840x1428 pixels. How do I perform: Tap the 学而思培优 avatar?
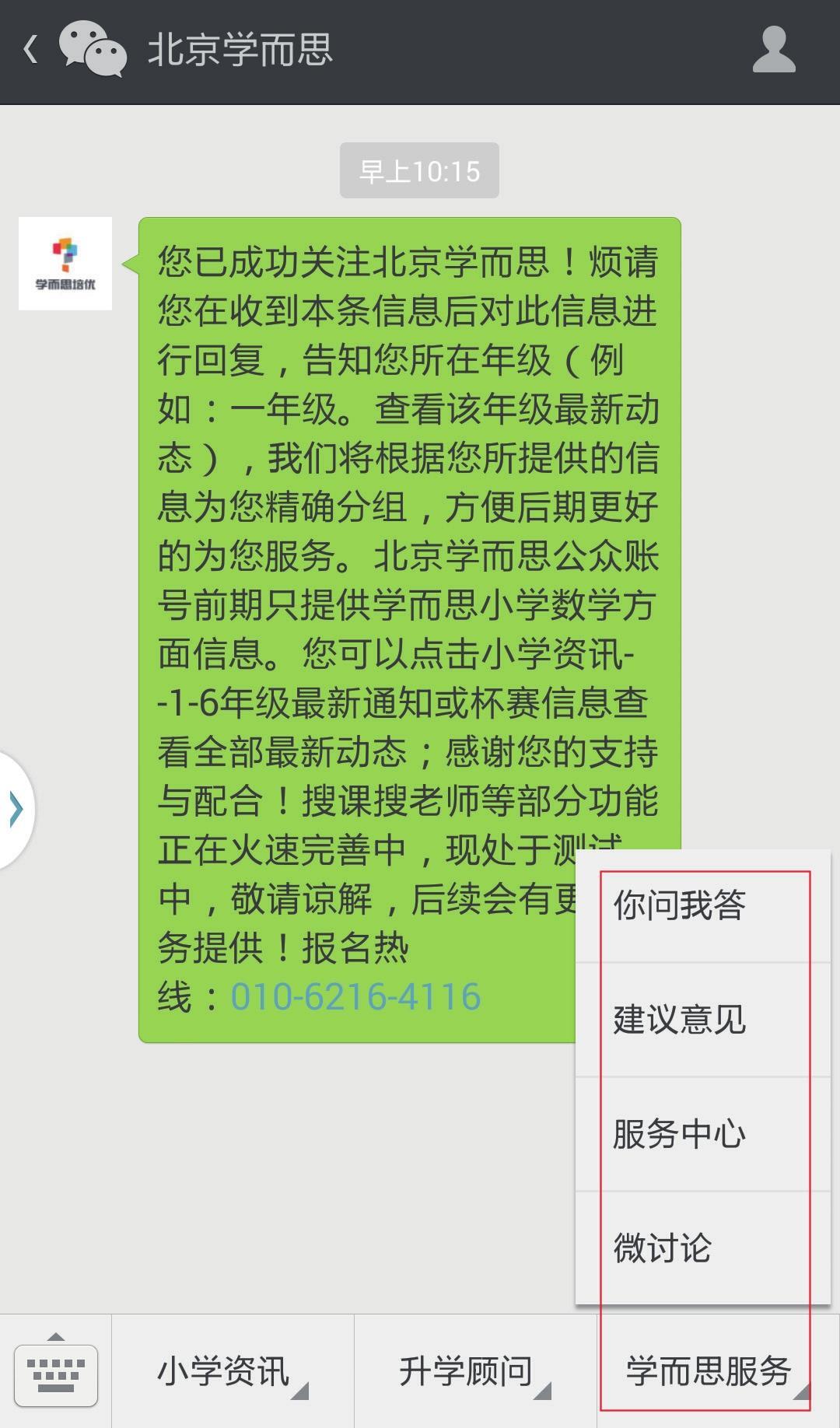[x=65, y=264]
